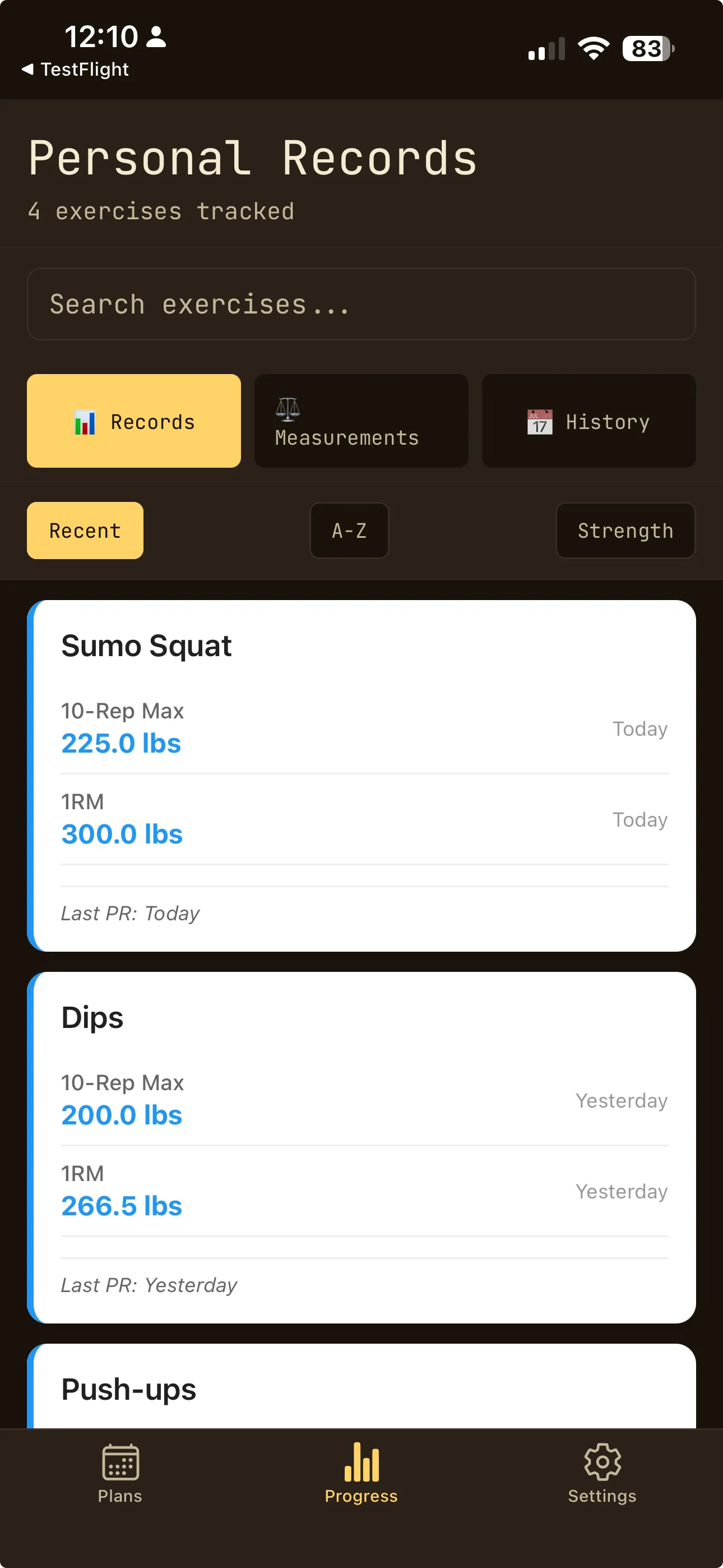Tap the Search exercises field
Image resolution: width=723 pixels, height=1568 pixels.
point(361,303)
